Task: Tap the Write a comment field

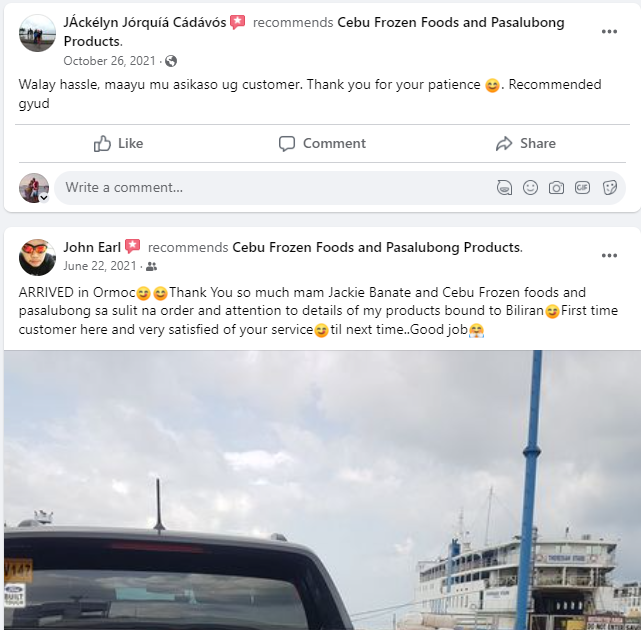Action: coord(270,187)
